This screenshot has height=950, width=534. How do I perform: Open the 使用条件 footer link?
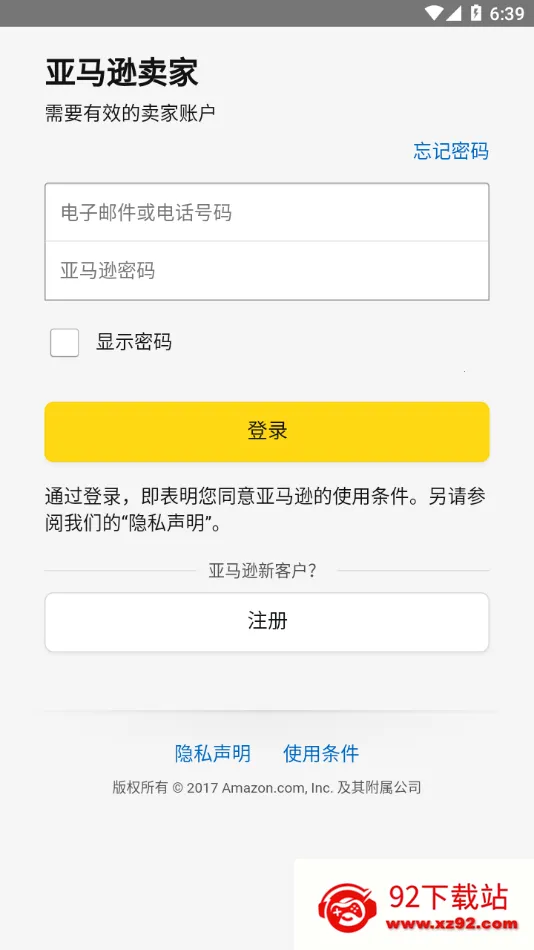[321, 753]
